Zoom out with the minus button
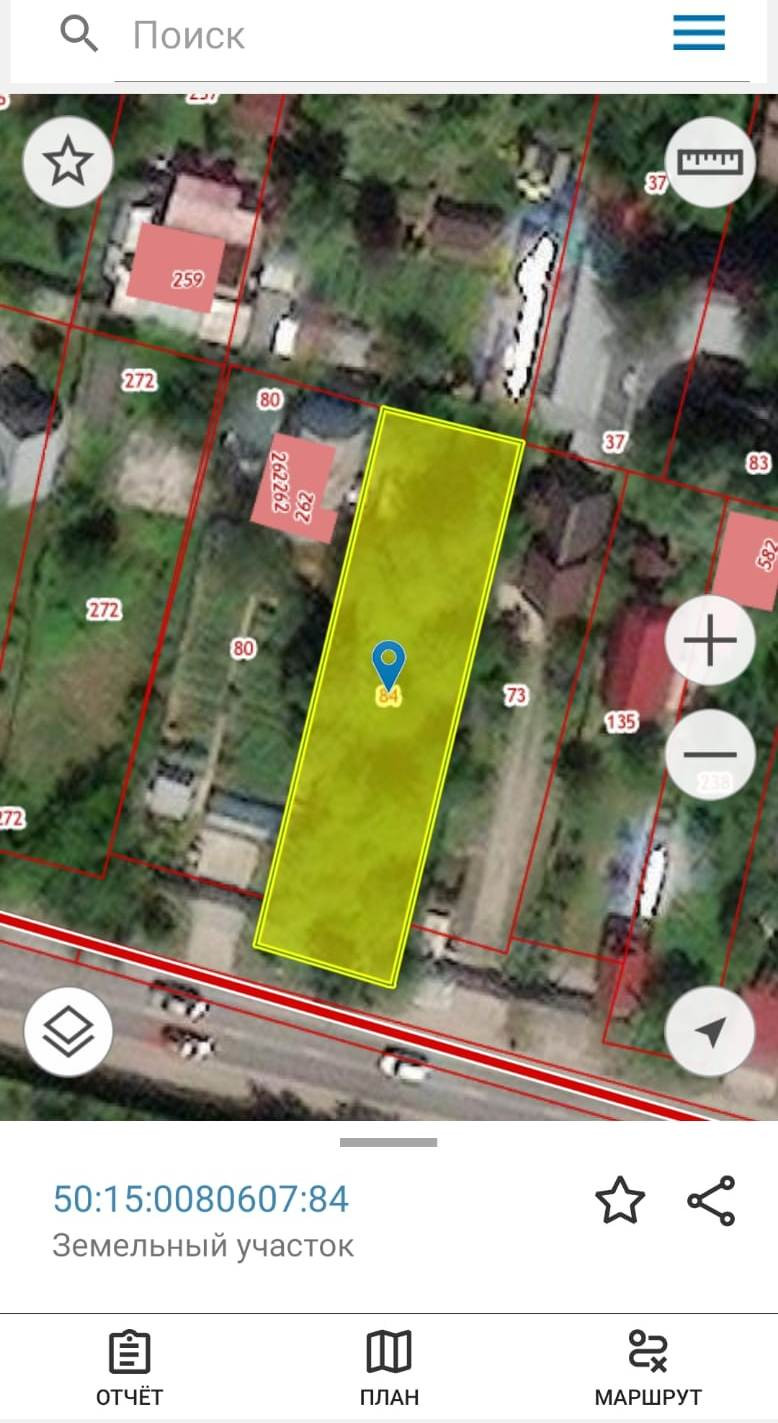The width and height of the screenshot is (778, 1423). point(710,755)
